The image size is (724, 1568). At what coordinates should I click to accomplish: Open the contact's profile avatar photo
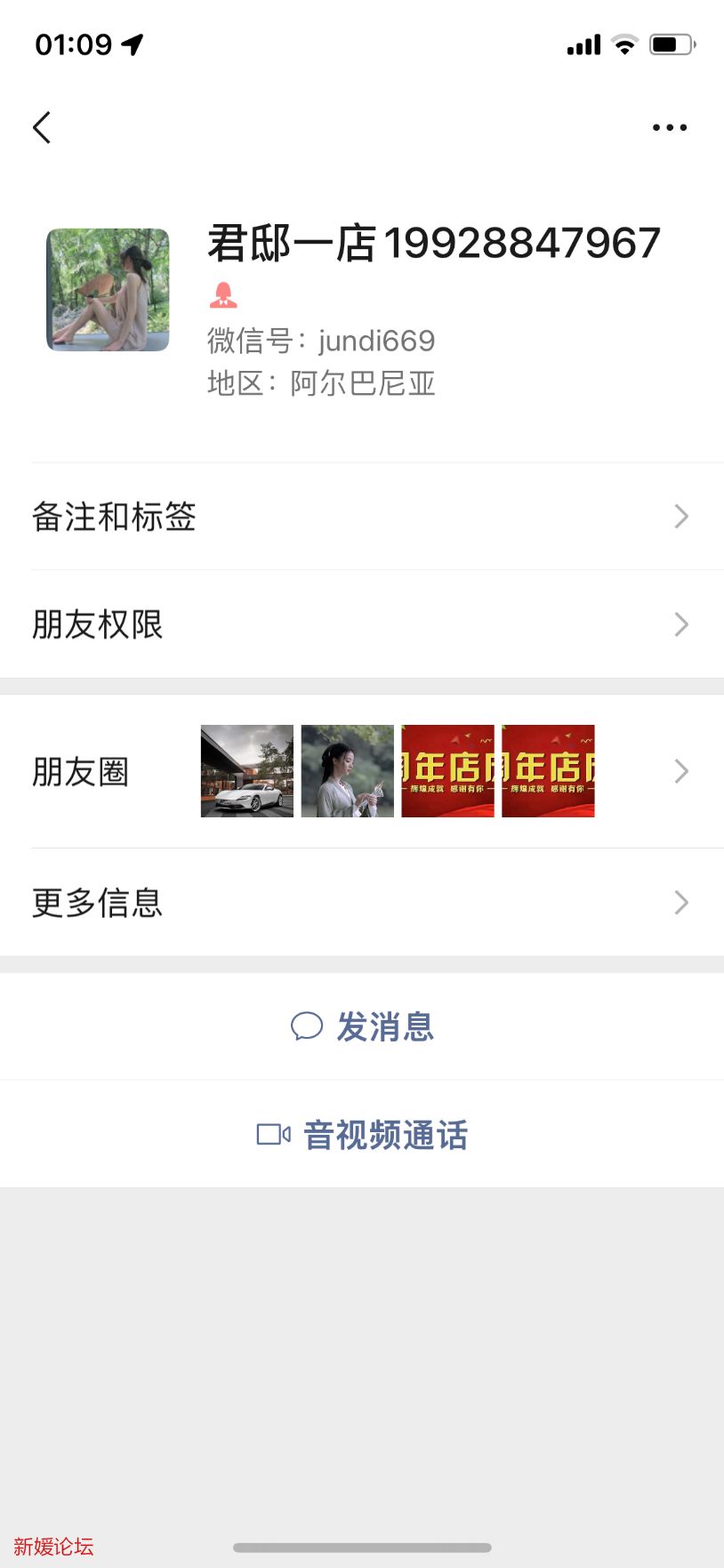point(108,288)
